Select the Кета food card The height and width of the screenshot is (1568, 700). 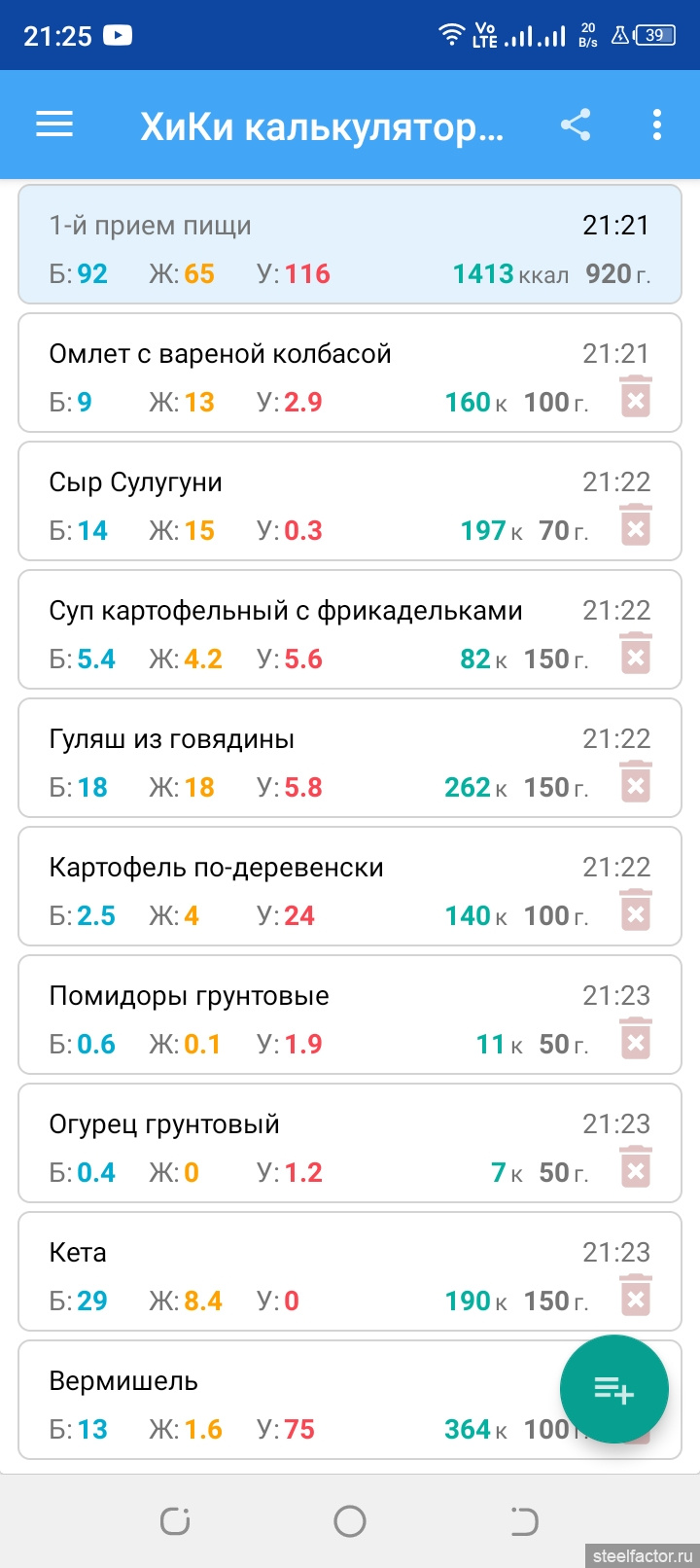pyautogui.click(x=292, y=1273)
